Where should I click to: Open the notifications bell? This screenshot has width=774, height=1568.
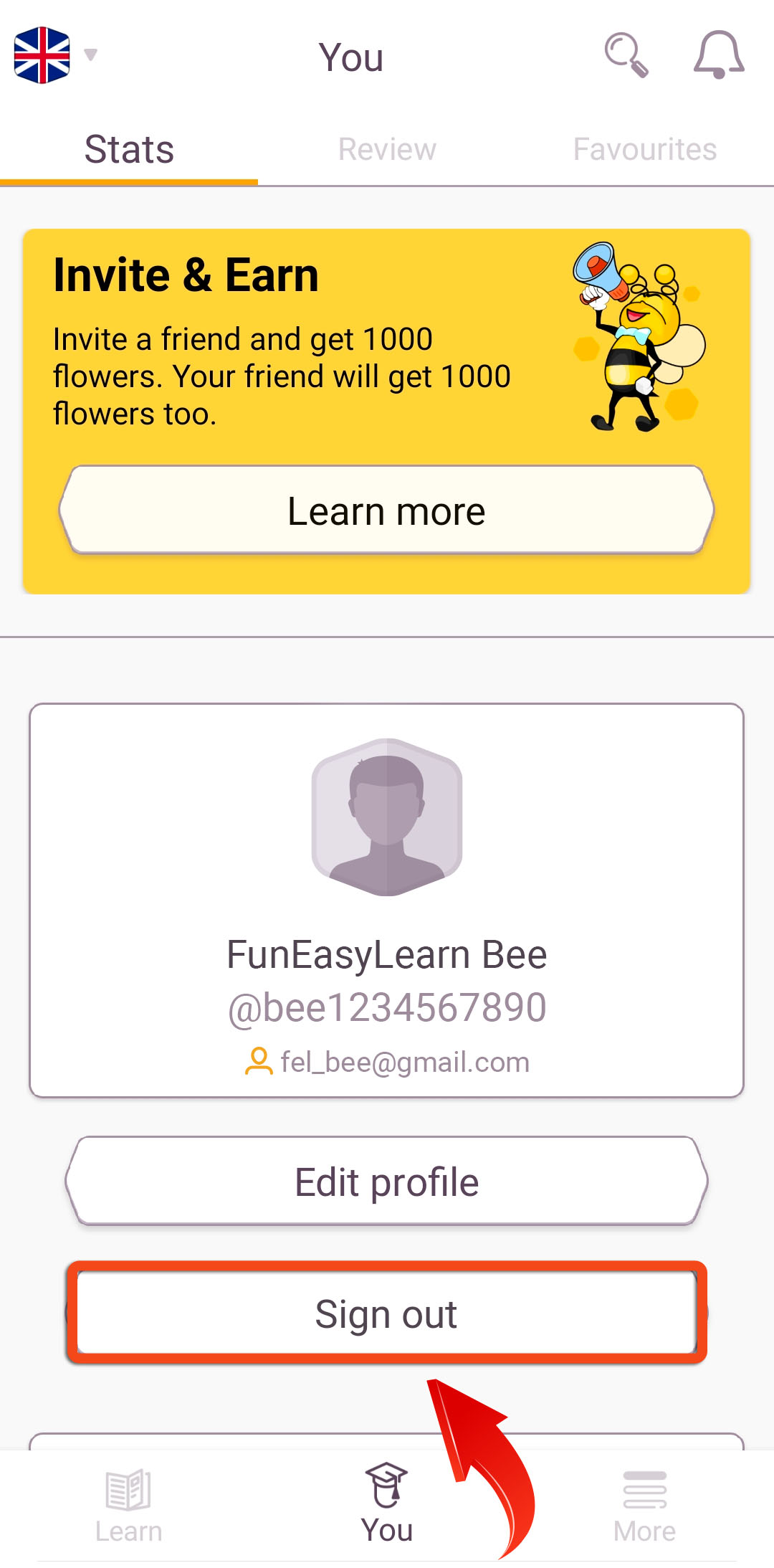(x=719, y=55)
